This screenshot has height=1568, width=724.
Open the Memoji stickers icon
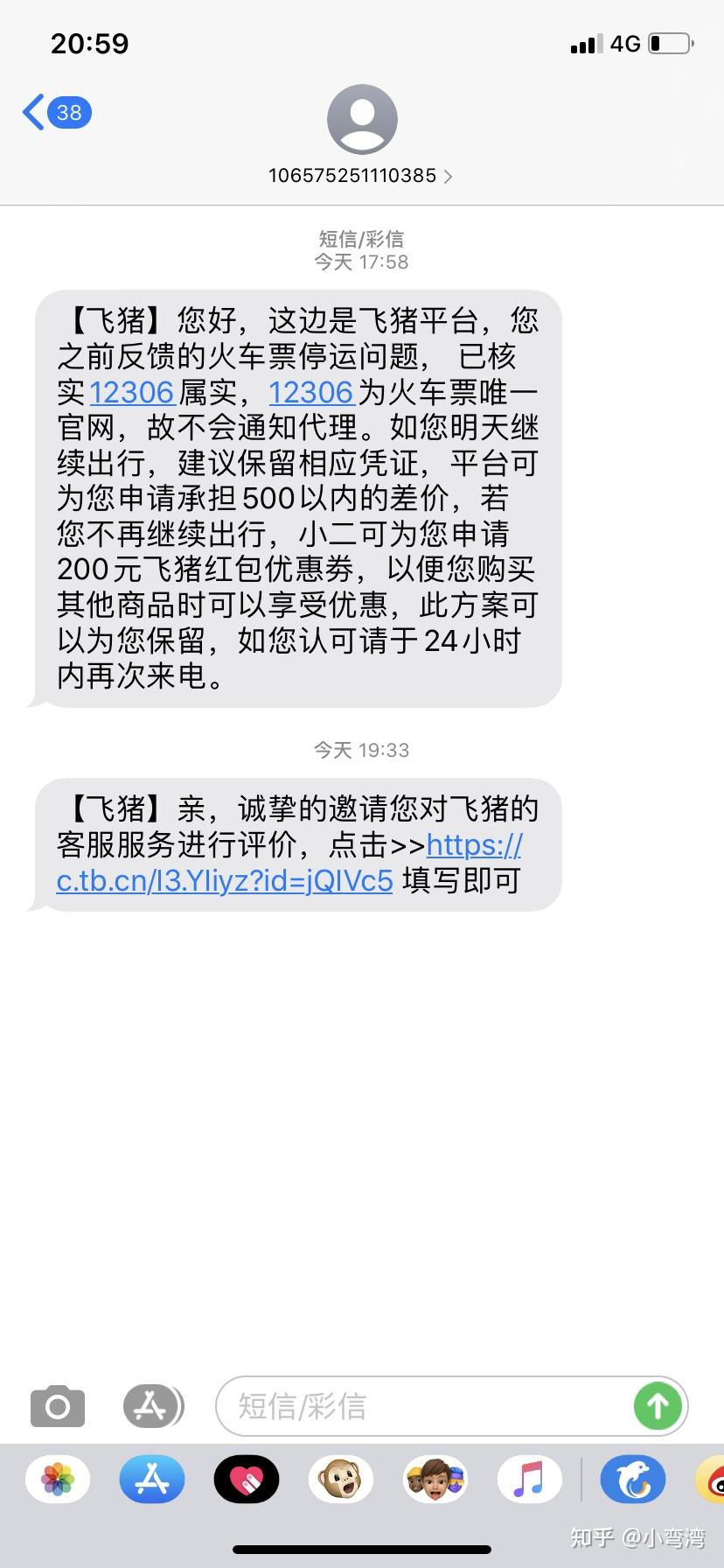(436, 1480)
